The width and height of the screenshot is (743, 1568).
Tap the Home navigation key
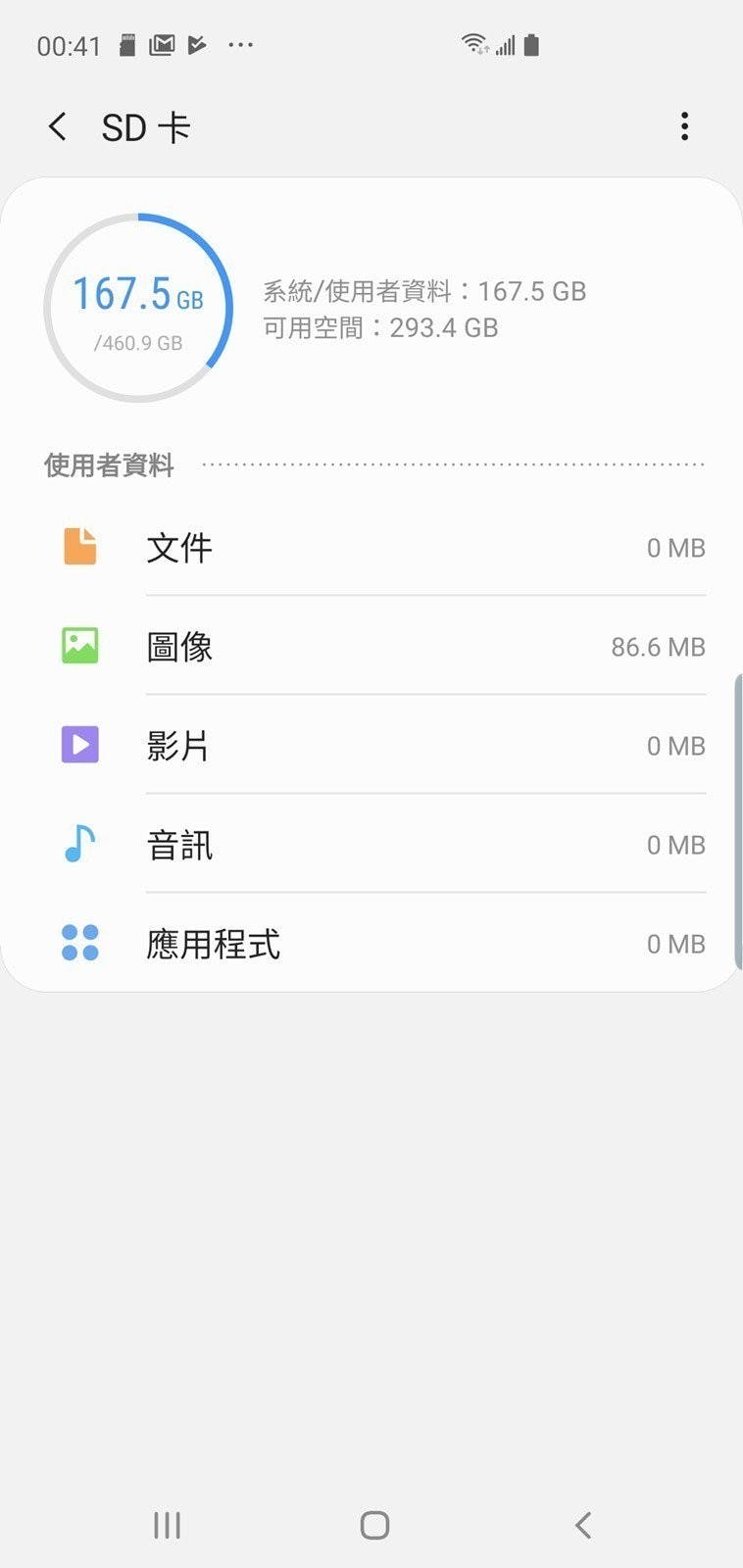(371, 1525)
